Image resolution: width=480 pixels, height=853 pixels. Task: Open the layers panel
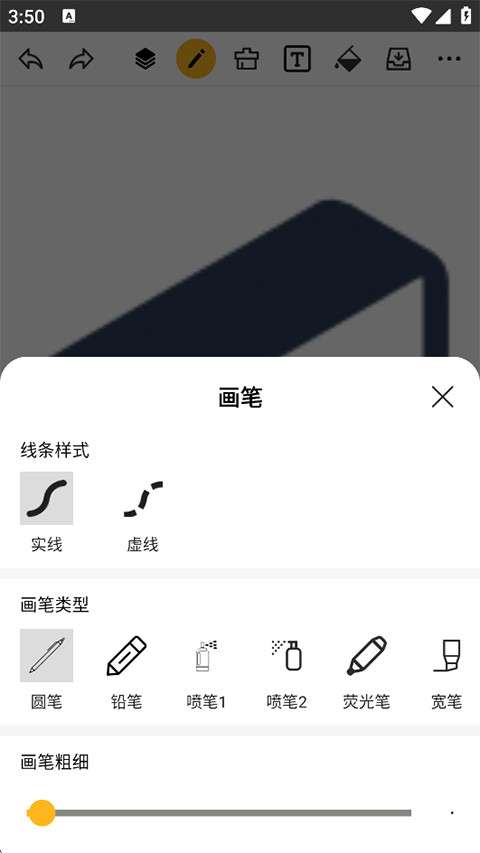point(145,59)
